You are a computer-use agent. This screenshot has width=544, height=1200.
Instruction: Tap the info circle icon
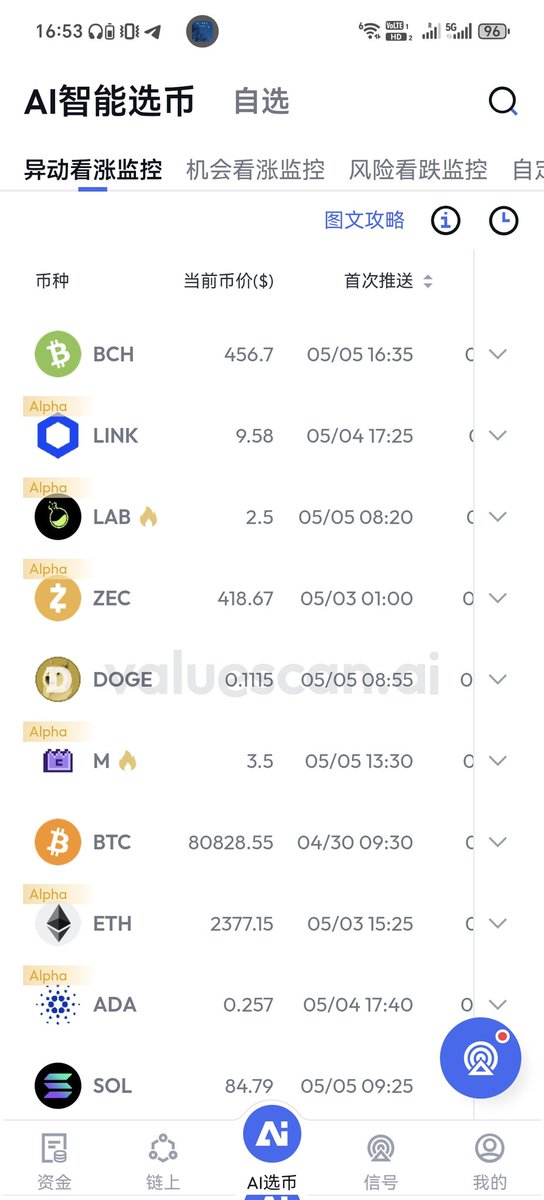(x=446, y=220)
